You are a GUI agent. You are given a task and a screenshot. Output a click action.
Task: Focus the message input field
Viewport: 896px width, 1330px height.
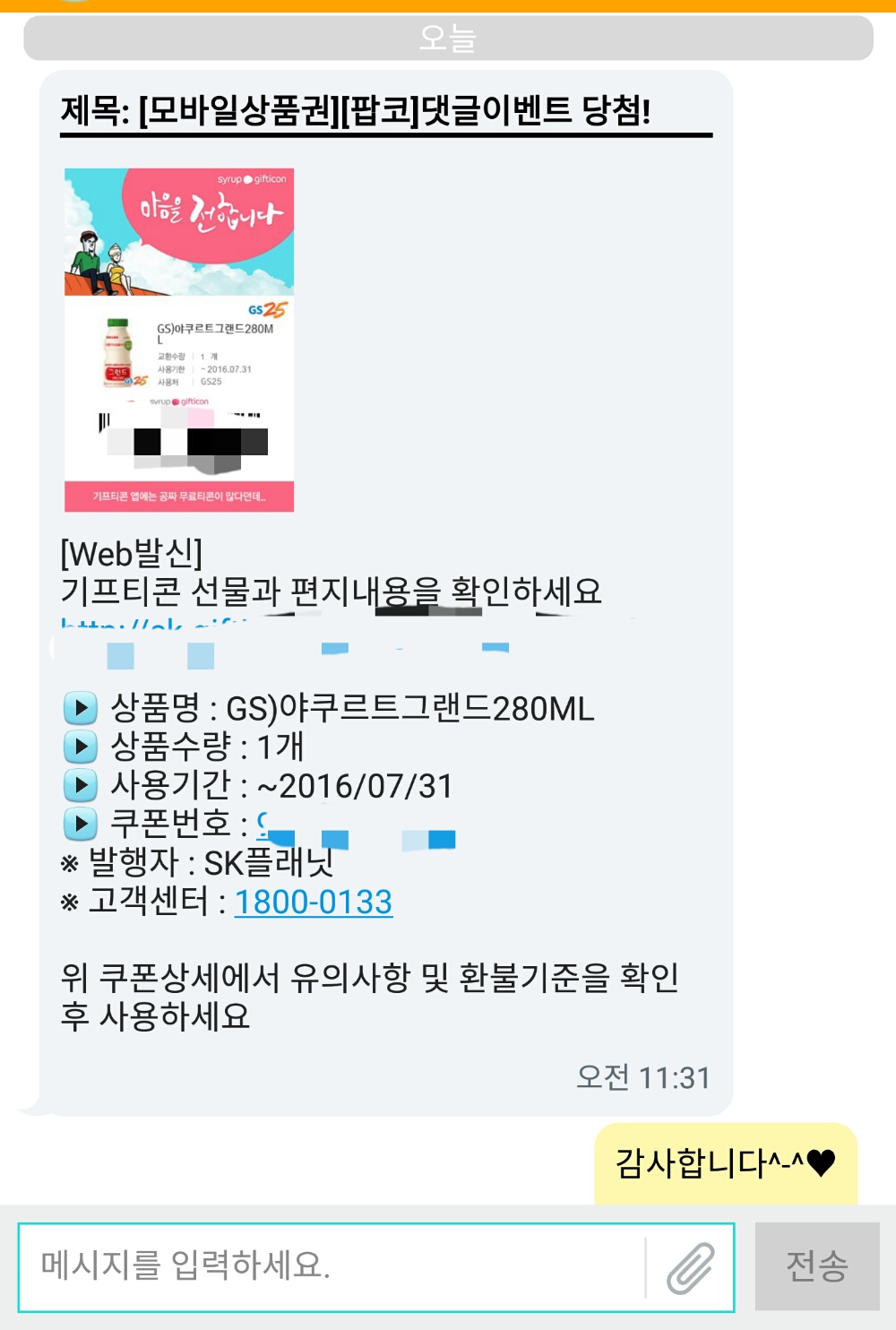pos(332,1265)
